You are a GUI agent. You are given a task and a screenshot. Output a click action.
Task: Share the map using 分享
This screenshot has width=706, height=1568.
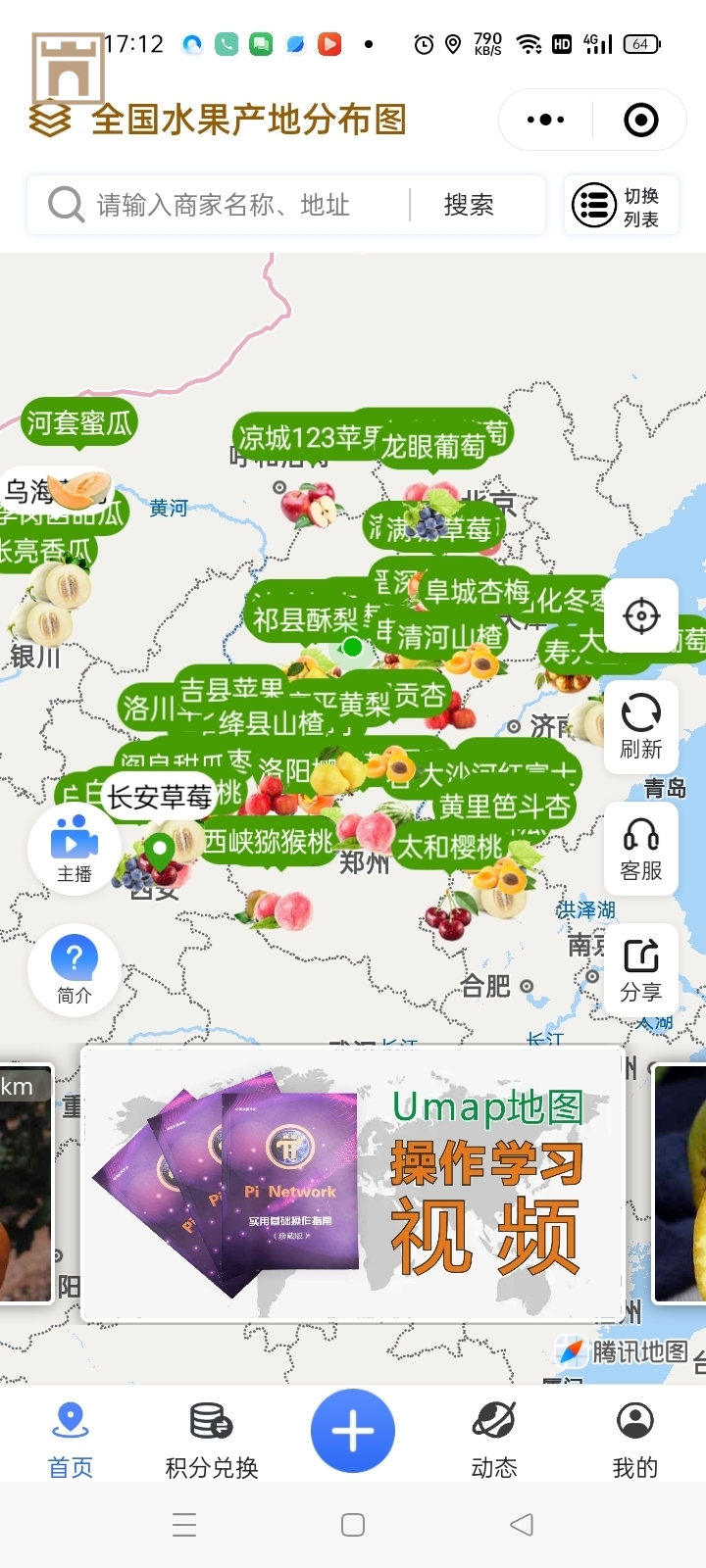coord(641,969)
